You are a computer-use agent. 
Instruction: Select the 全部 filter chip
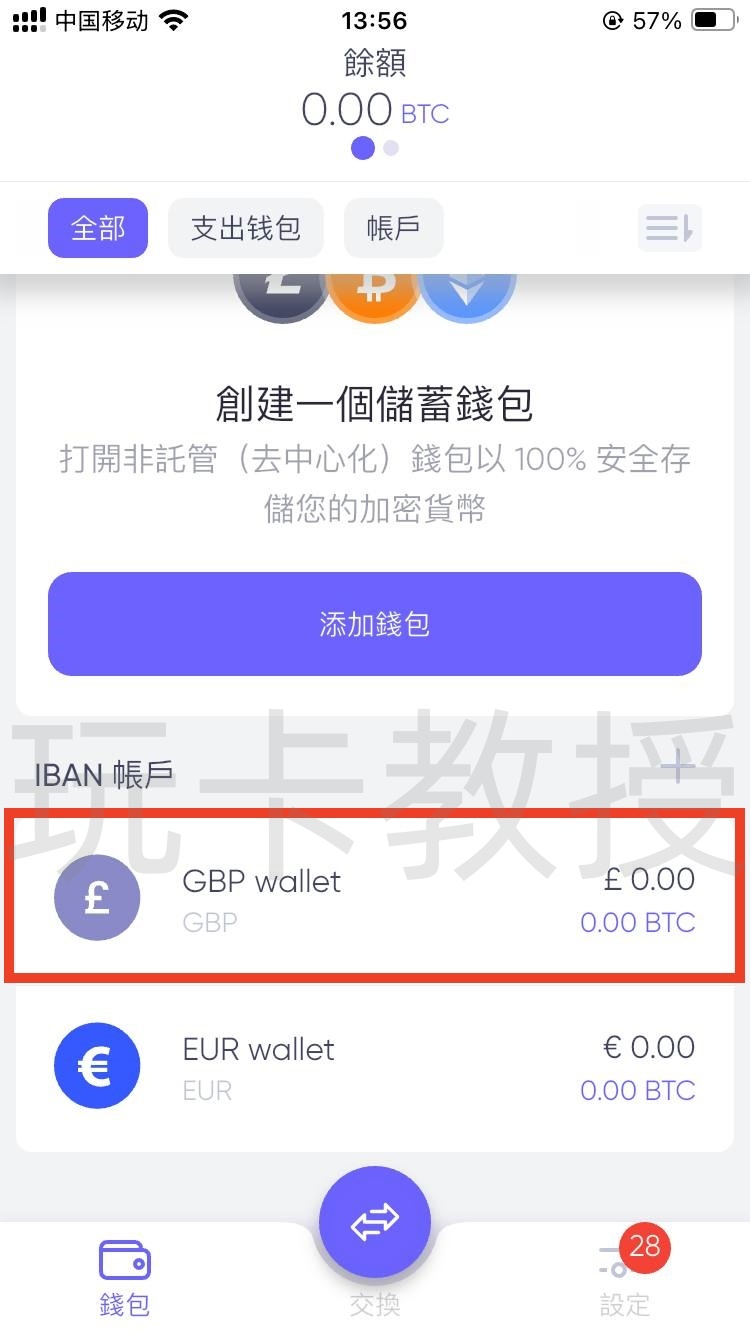97,228
